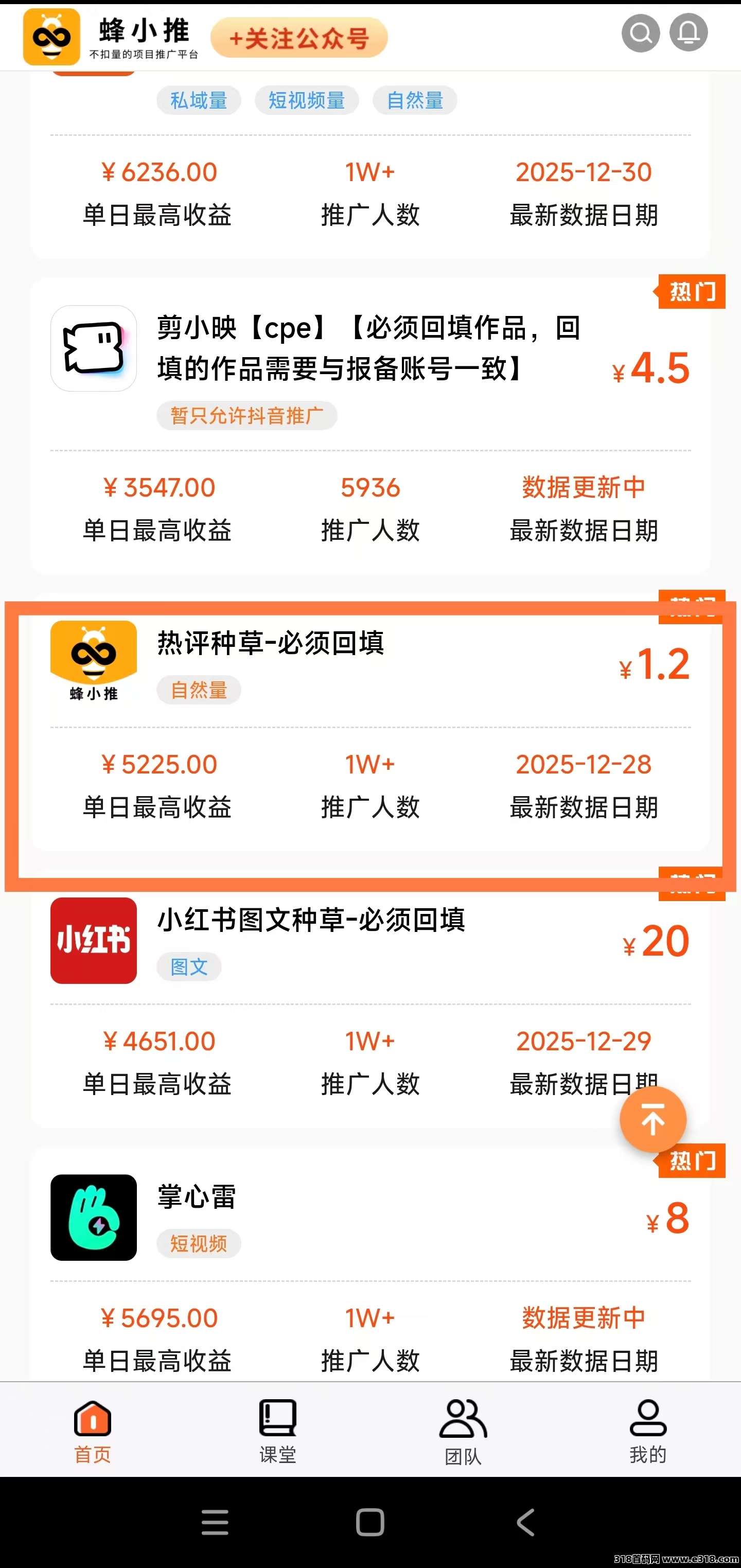Tap the +关注公众号 button
This screenshot has width=741, height=1568.
coord(299,39)
